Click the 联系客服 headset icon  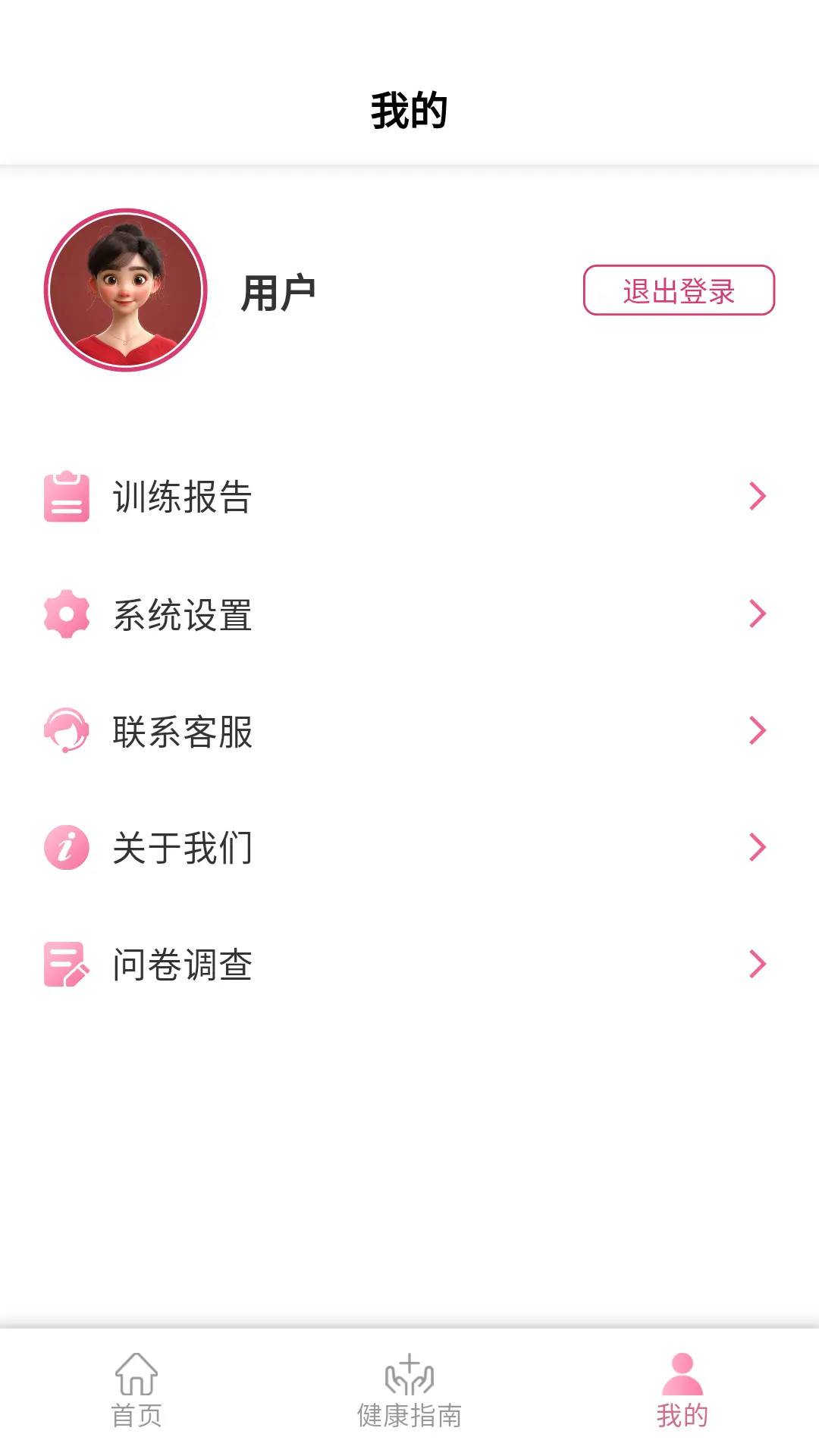pos(67,732)
